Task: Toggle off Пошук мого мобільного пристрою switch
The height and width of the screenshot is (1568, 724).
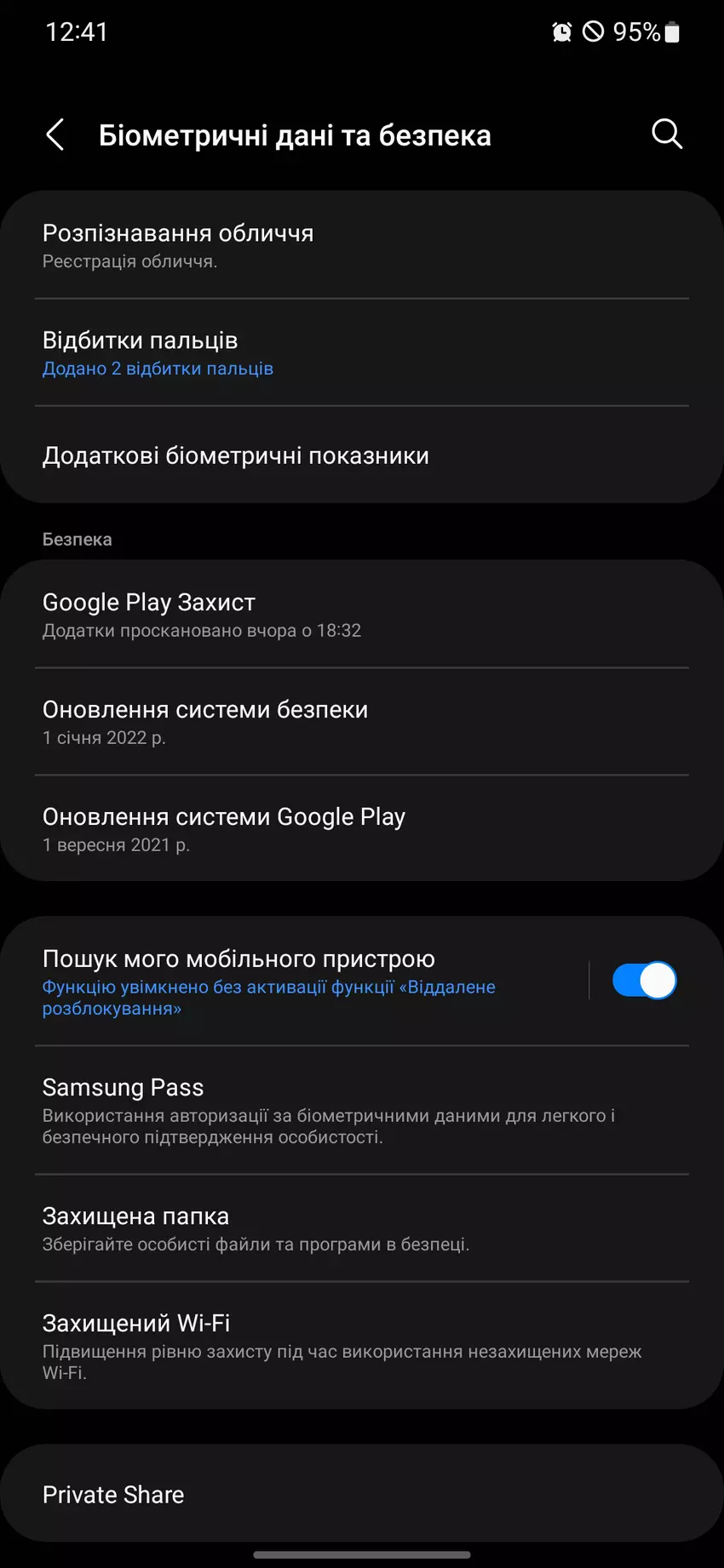Action: click(644, 981)
